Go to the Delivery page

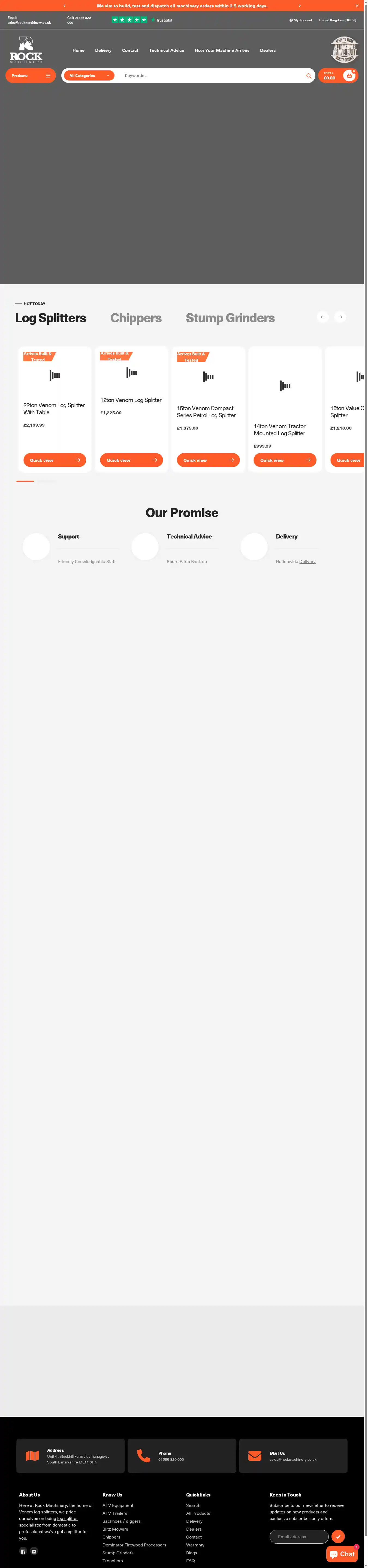click(x=103, y=50)
